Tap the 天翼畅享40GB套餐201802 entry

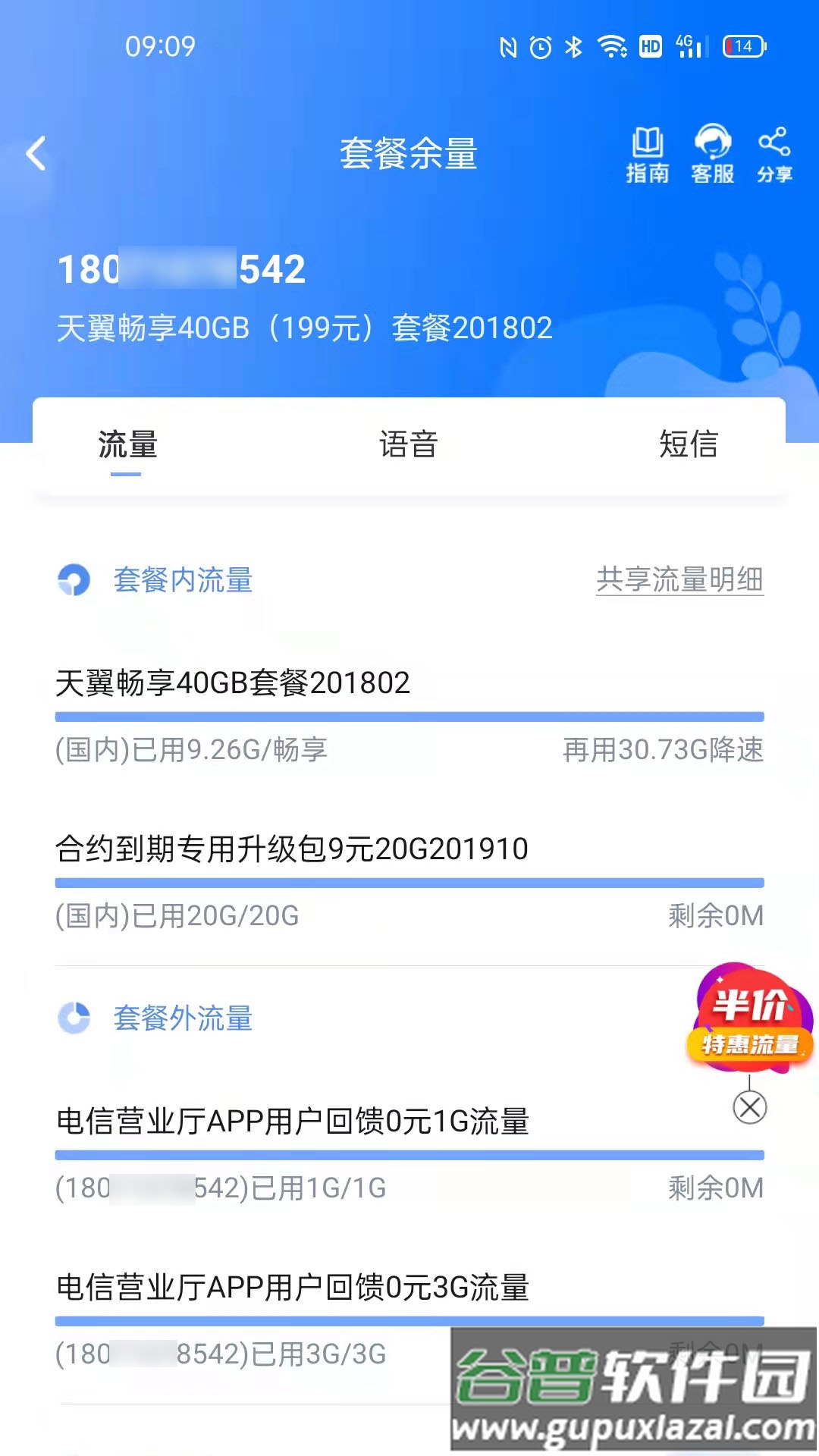pos(233,682)
